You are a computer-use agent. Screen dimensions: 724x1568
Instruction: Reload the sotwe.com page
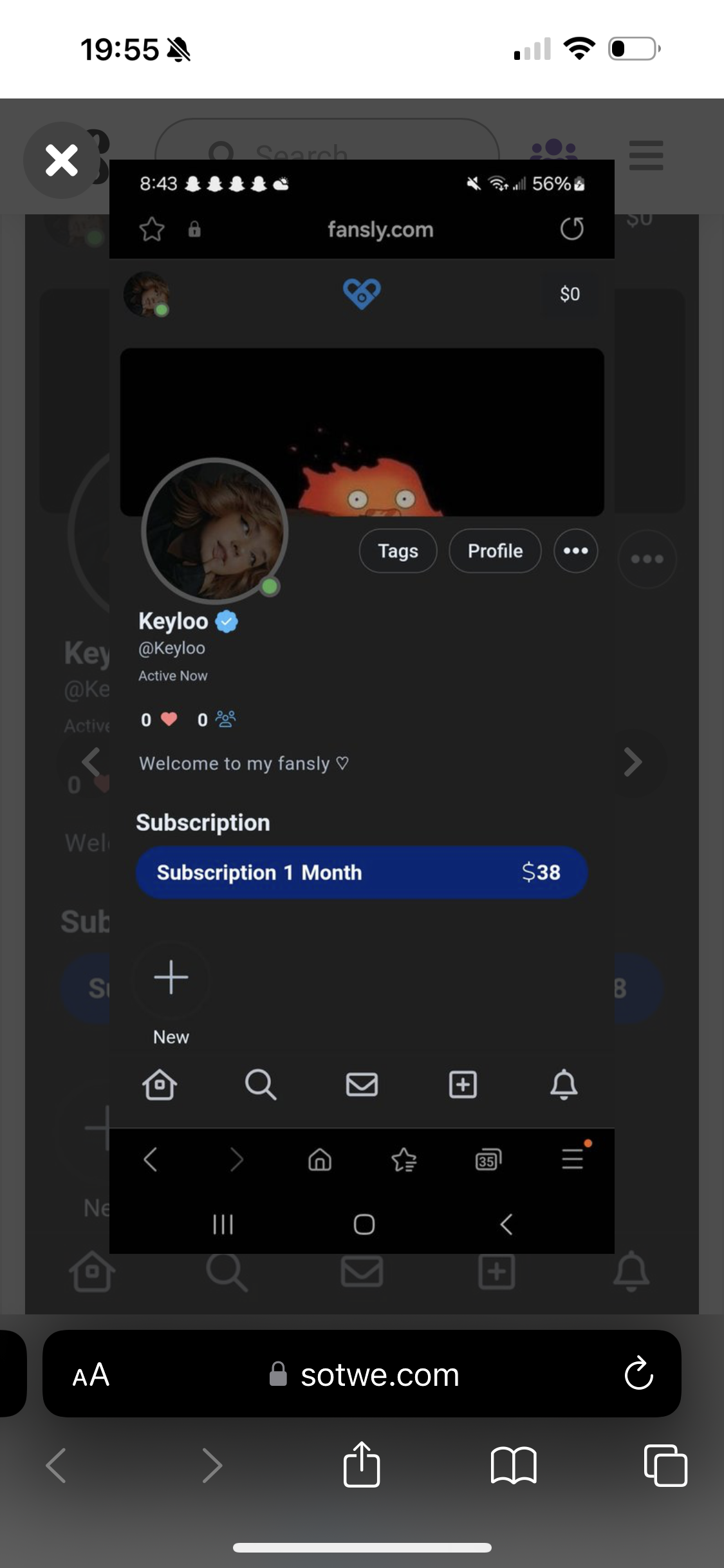click(638, 1375)
